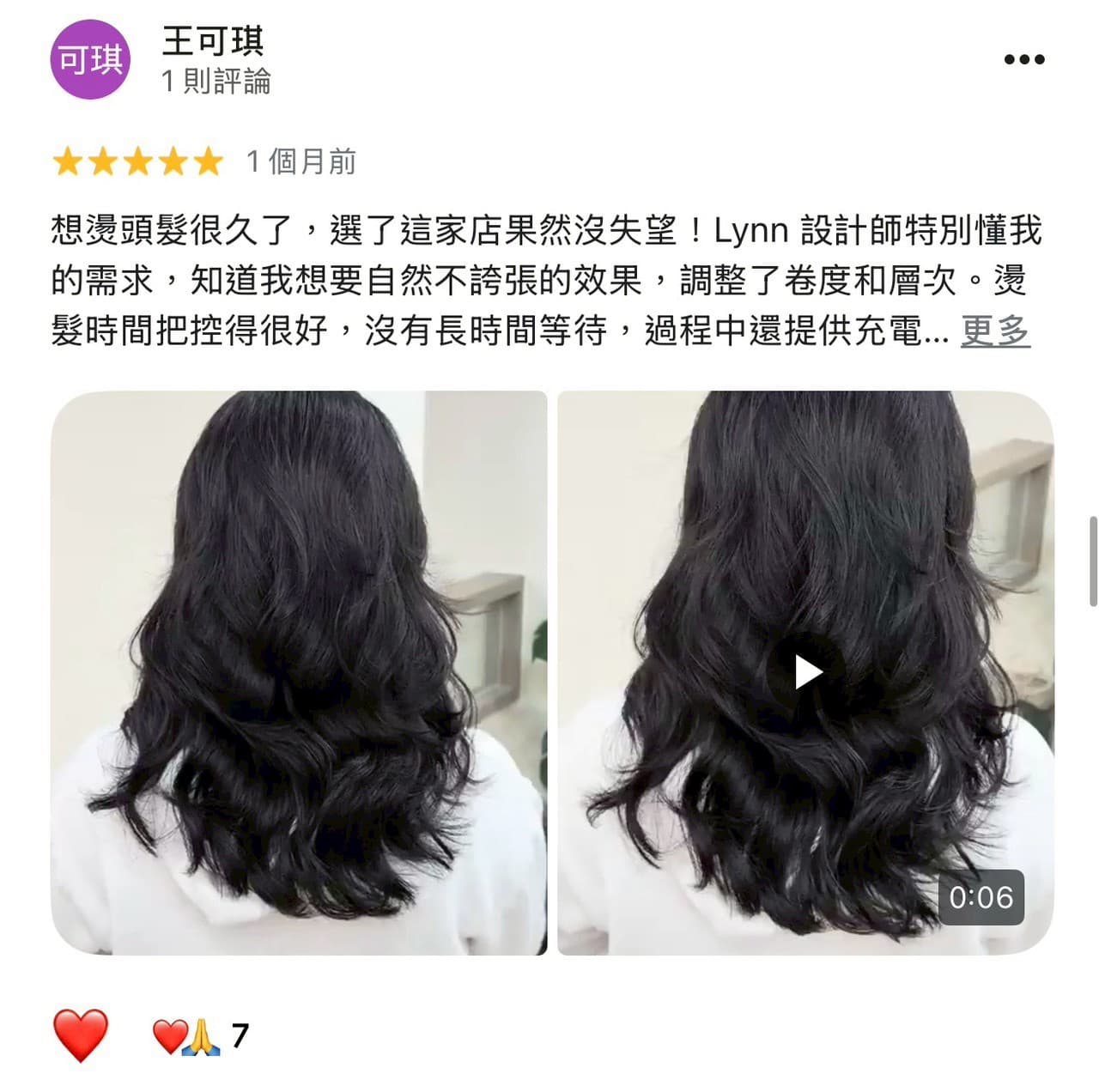Open reviewer name 王可琪
This screenshot has width=1105, height=1092.
coord(213,40)
